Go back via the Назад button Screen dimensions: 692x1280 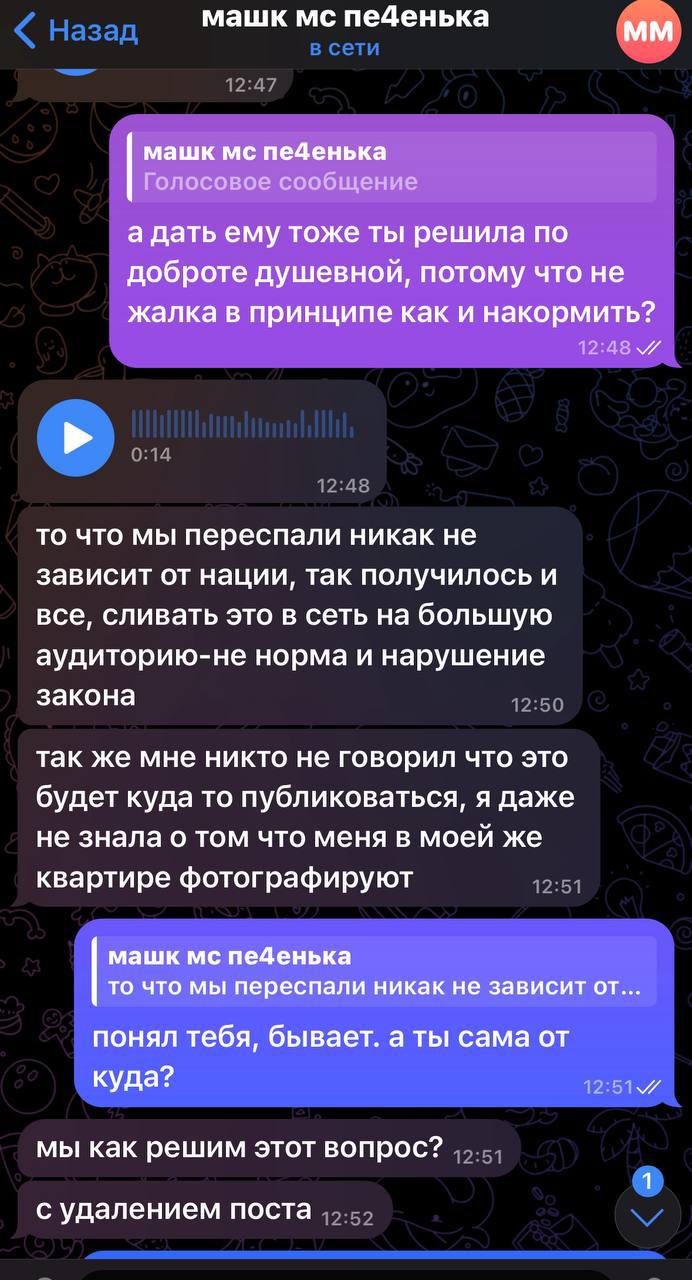[76, 31]
